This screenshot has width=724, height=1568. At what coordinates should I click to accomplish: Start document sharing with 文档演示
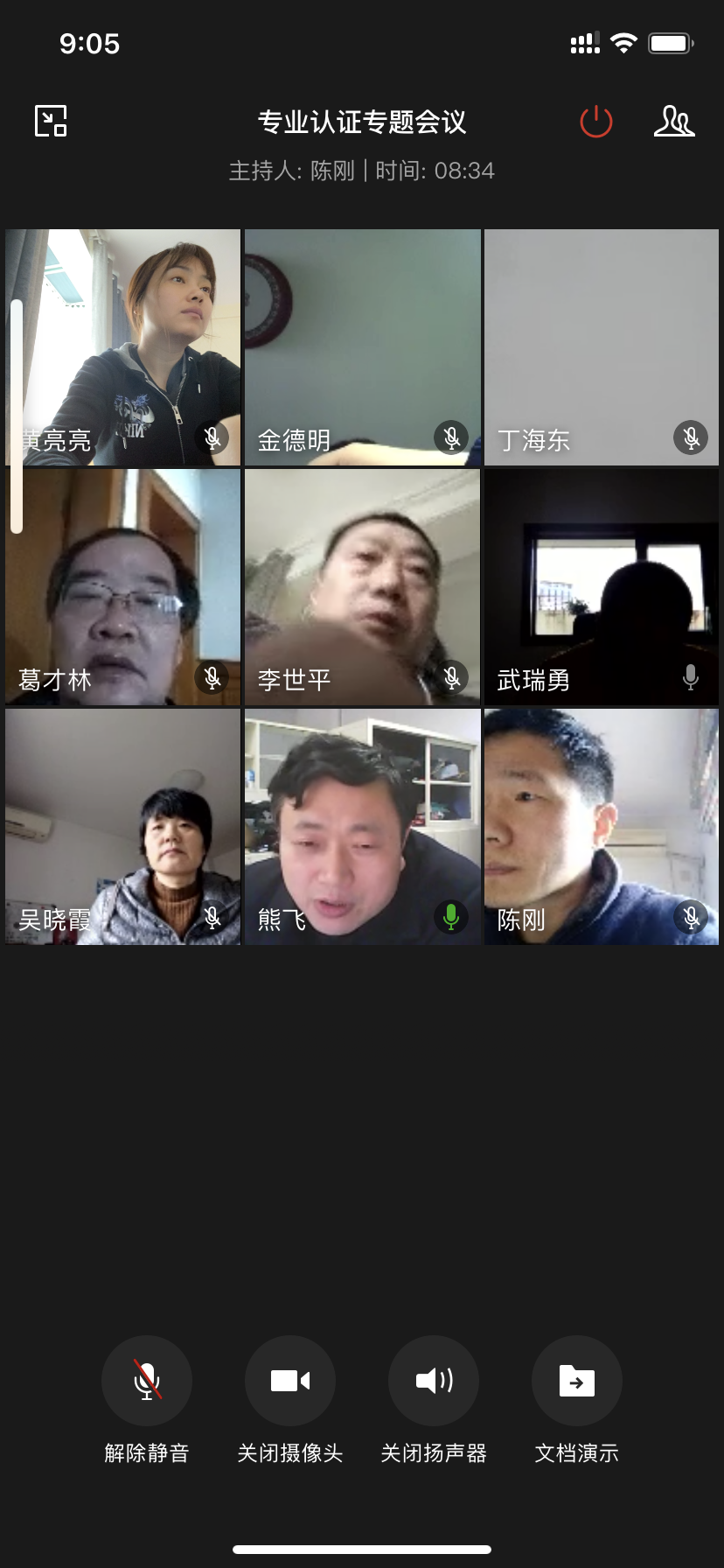click(577, 1381)
